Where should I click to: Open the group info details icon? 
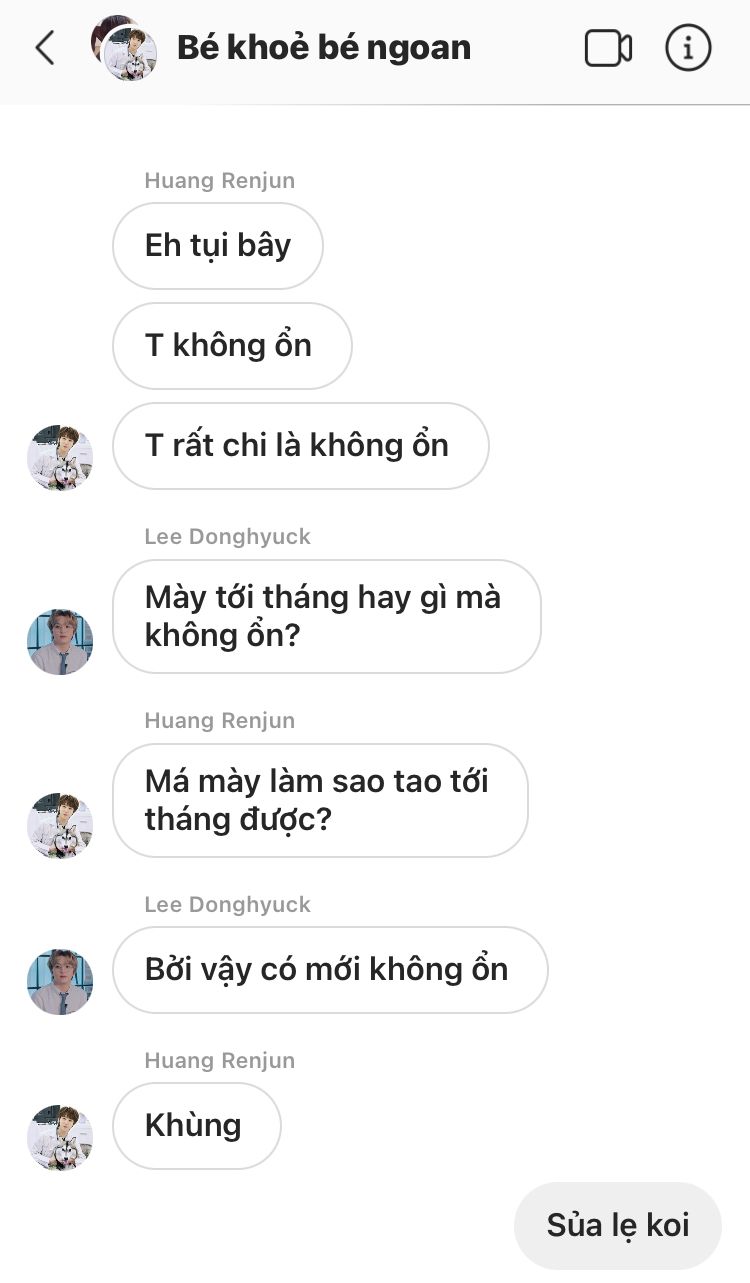click(x=688, y=48)
